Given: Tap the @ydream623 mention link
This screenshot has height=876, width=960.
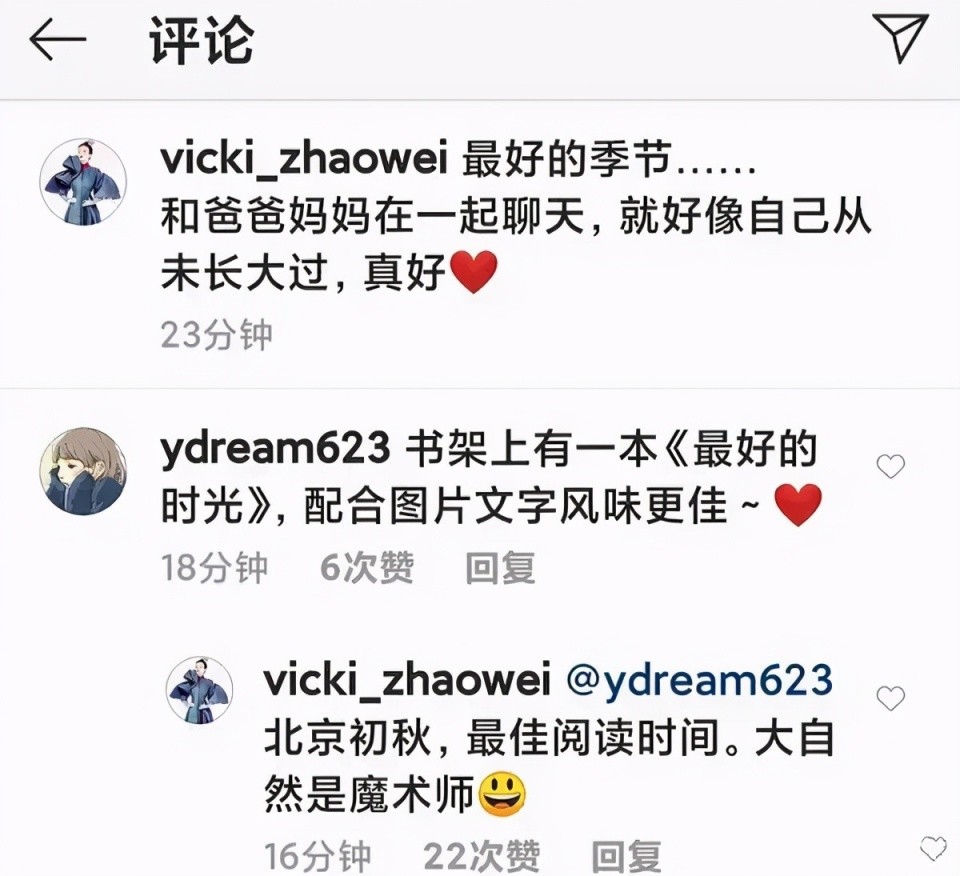Looking at the screenshot, I should 699,680.
